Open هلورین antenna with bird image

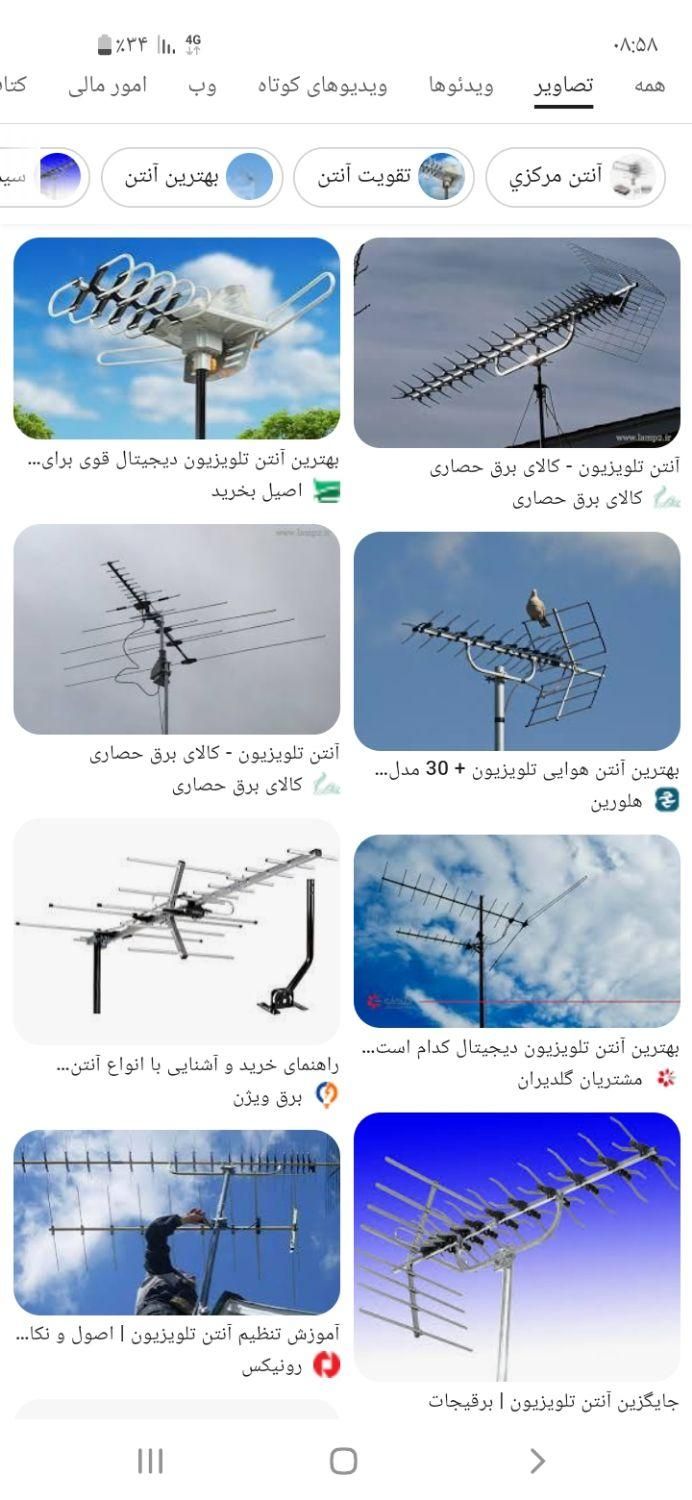coord(517,641)
